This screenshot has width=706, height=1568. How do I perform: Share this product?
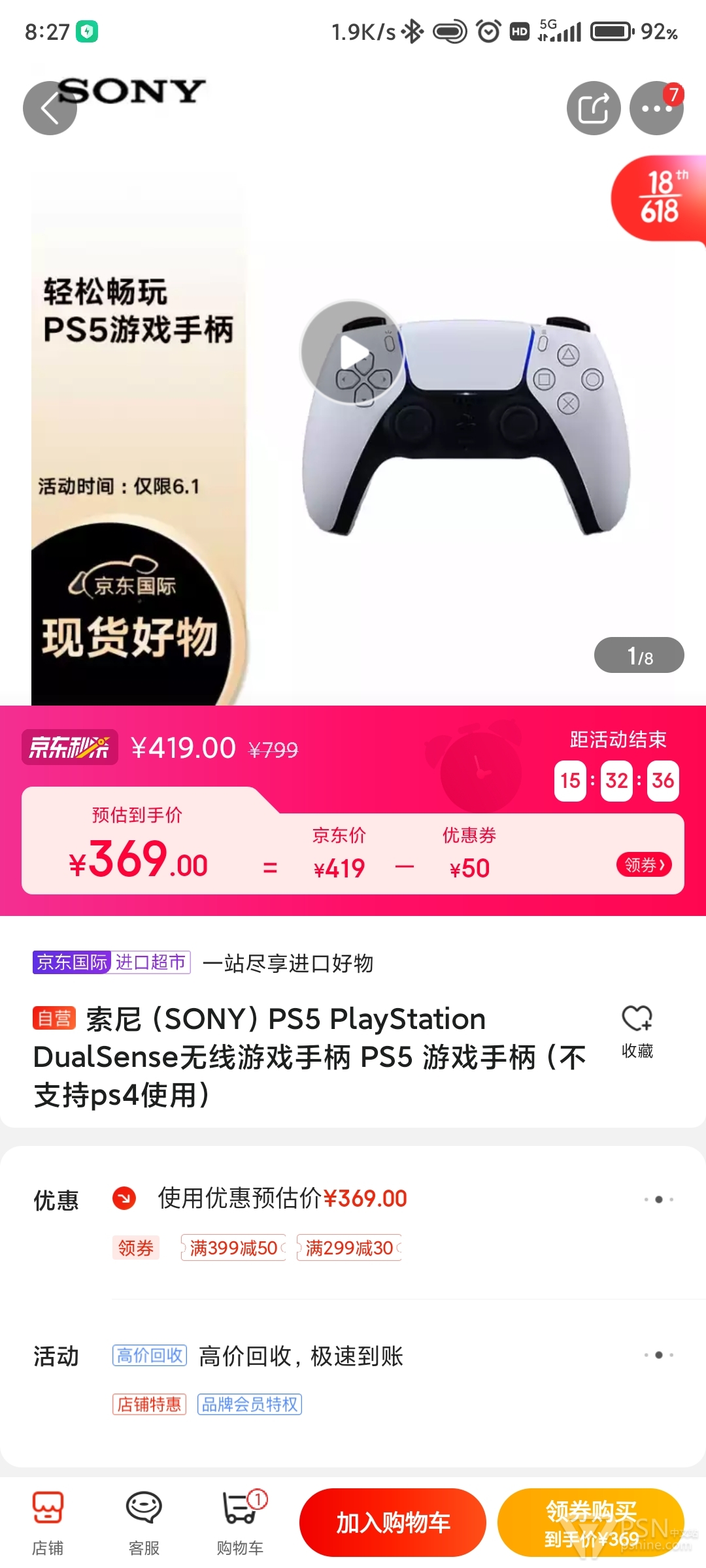tap(594, 108)
